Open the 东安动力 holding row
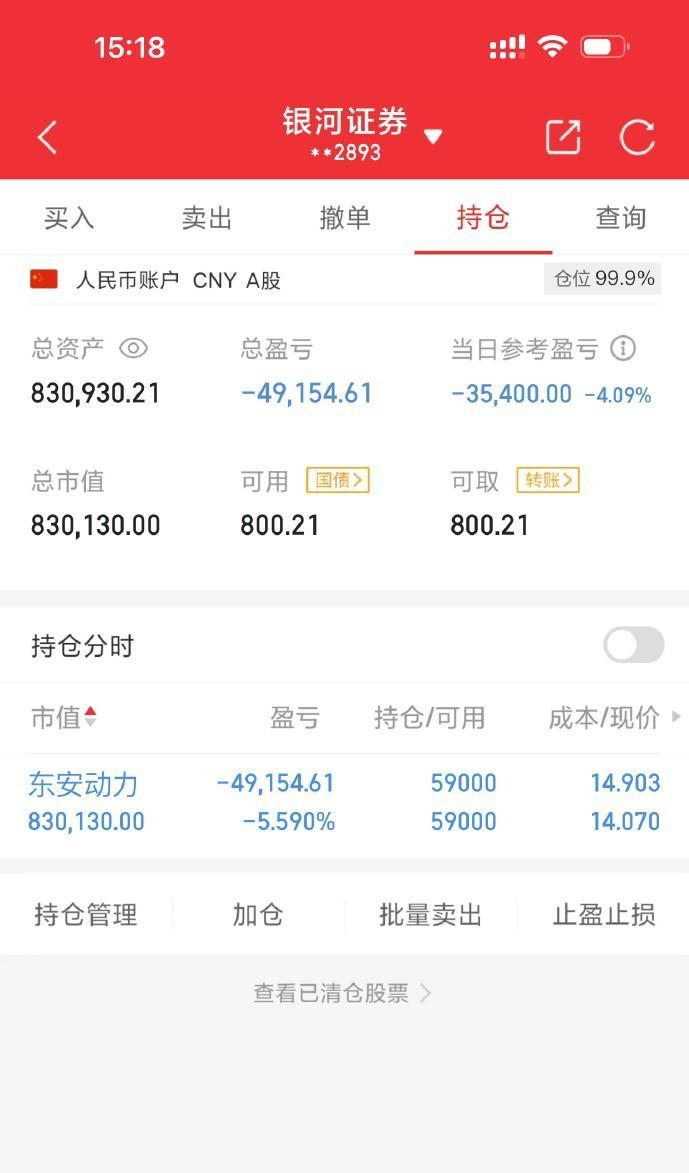This screenshot has height=1173, width=689. pos(344,803)
